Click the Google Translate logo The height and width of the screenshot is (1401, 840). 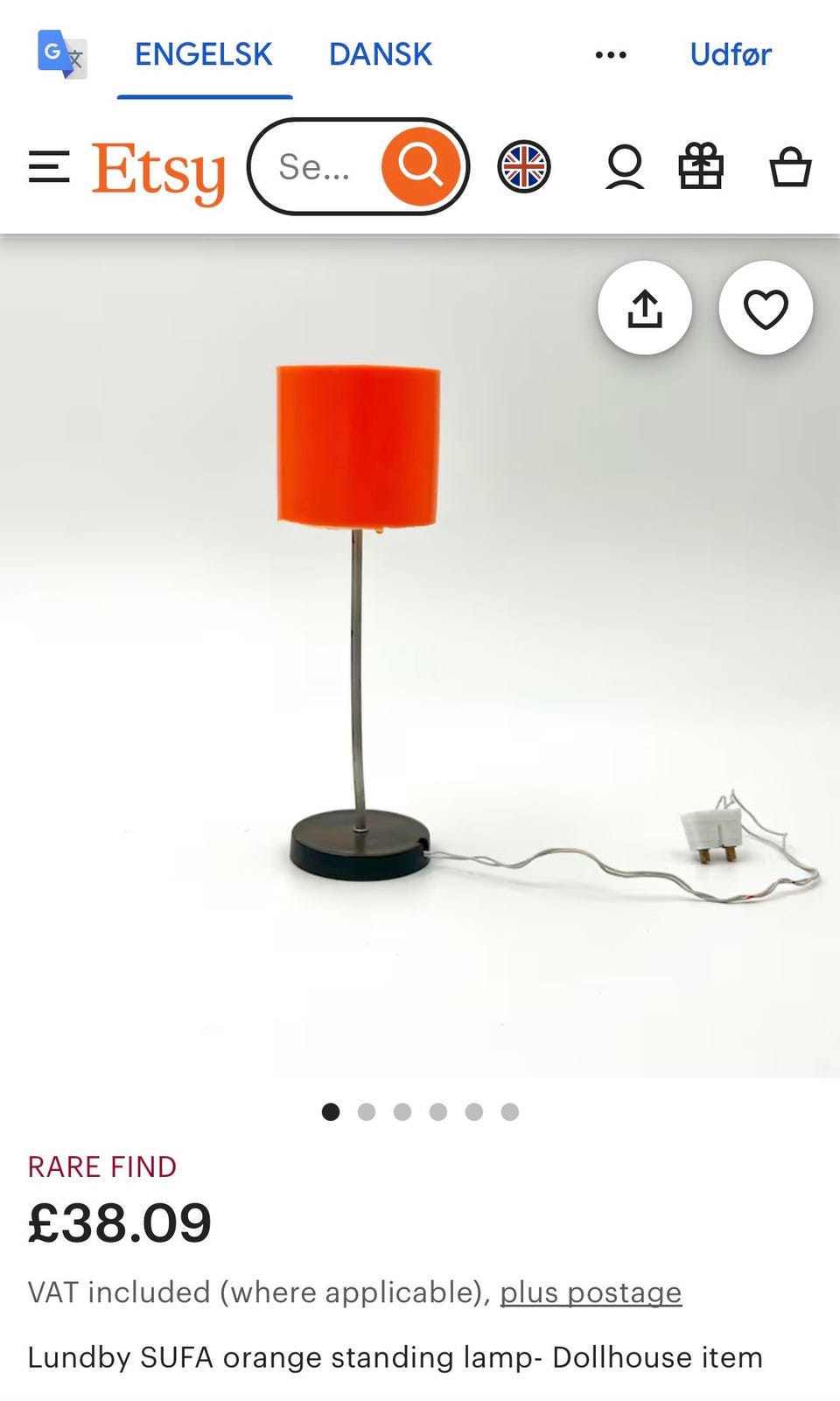pos(59,54)
